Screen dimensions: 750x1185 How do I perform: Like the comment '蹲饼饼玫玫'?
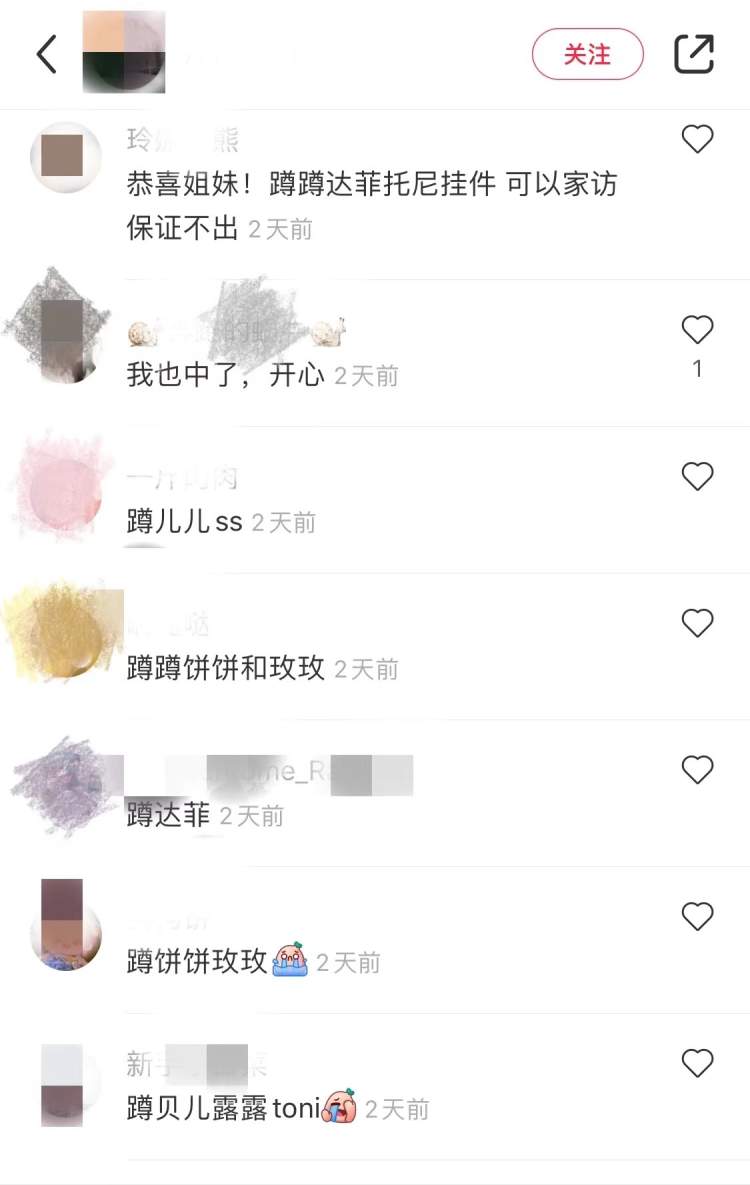(x=697, y=916)
